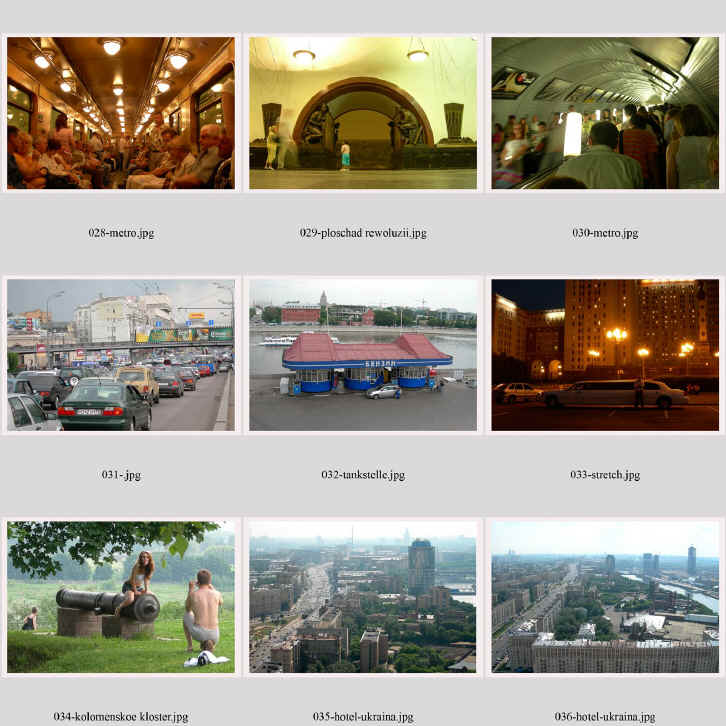726x726 pixels.
Task: Select the 031-.jpg traffic photo
Action: [120, 355]
